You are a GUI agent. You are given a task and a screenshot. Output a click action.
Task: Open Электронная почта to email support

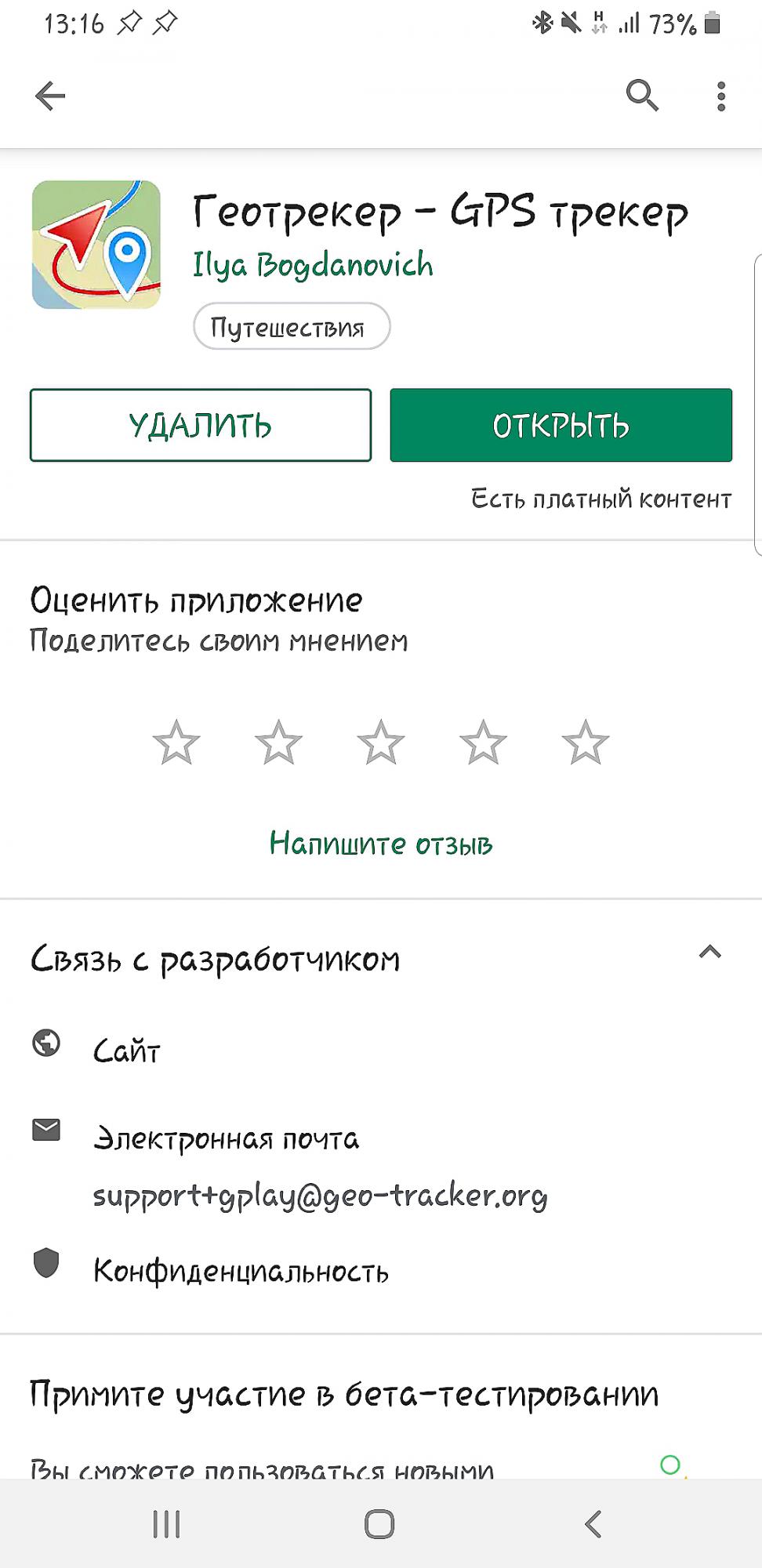[x=381, y=1163]
